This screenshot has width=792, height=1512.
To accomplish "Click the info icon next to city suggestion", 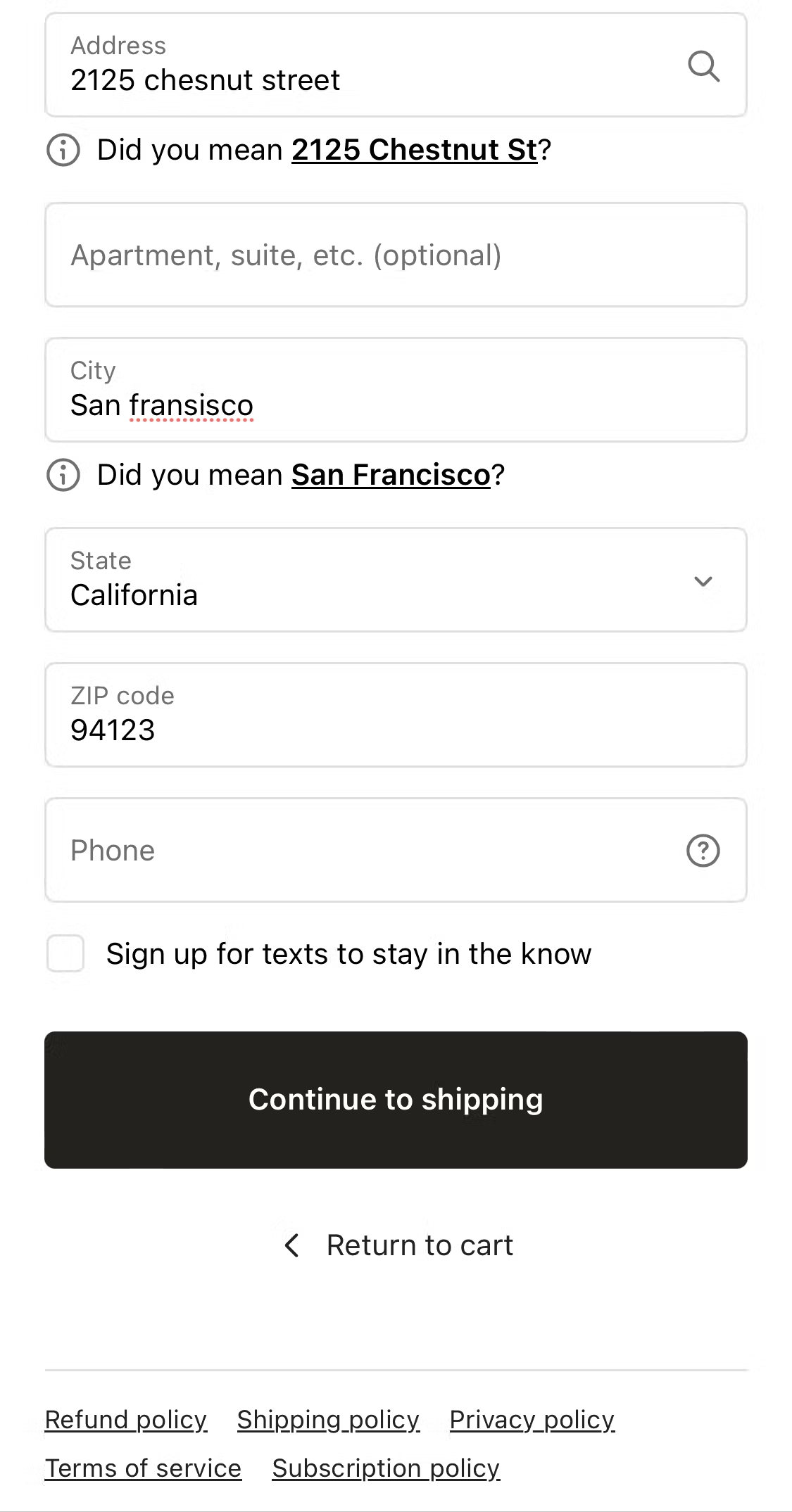I will pos(64,474).
